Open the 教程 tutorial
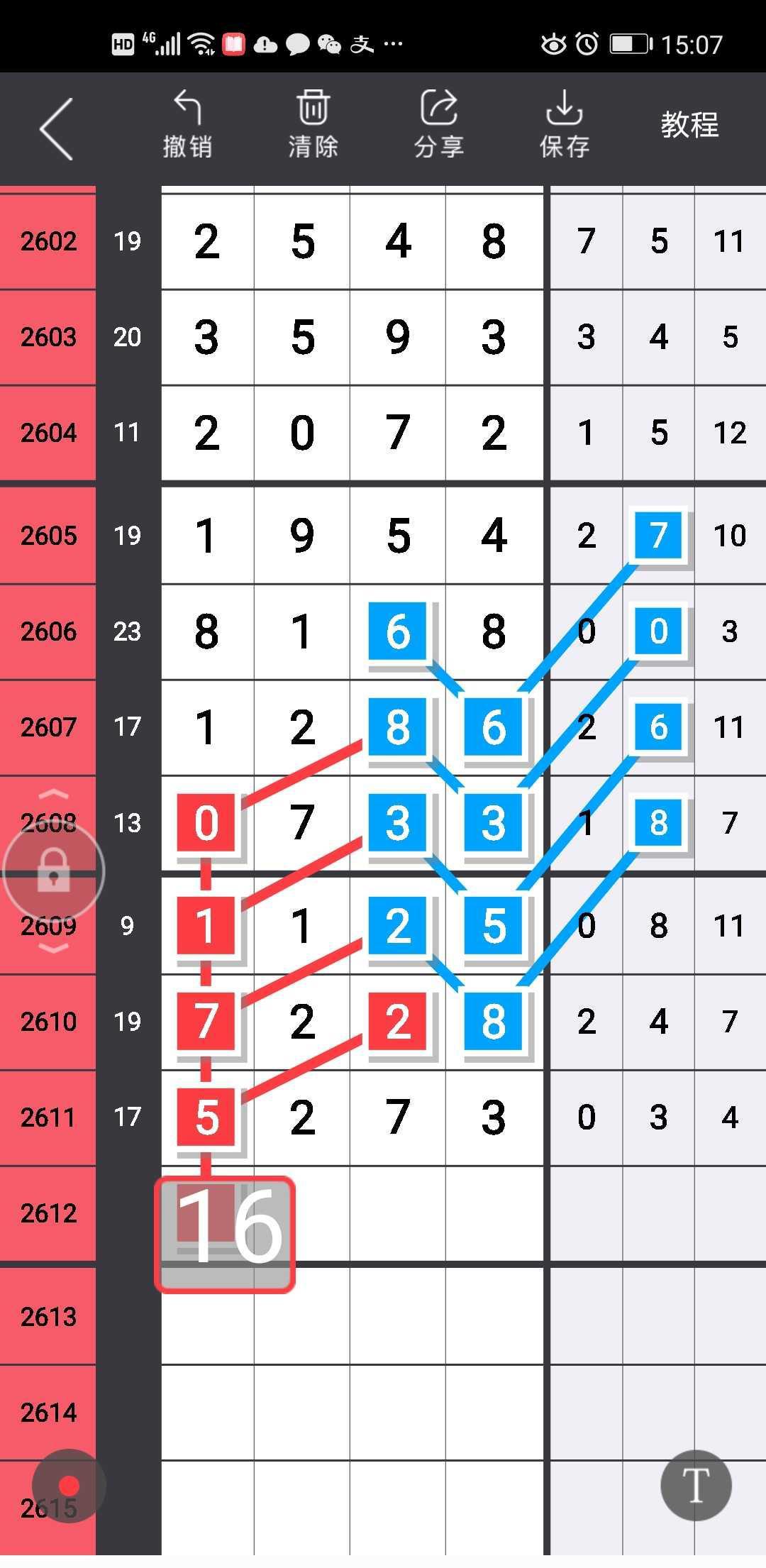The height and width of the screenshot is (1568, 766). click(689, 125)
